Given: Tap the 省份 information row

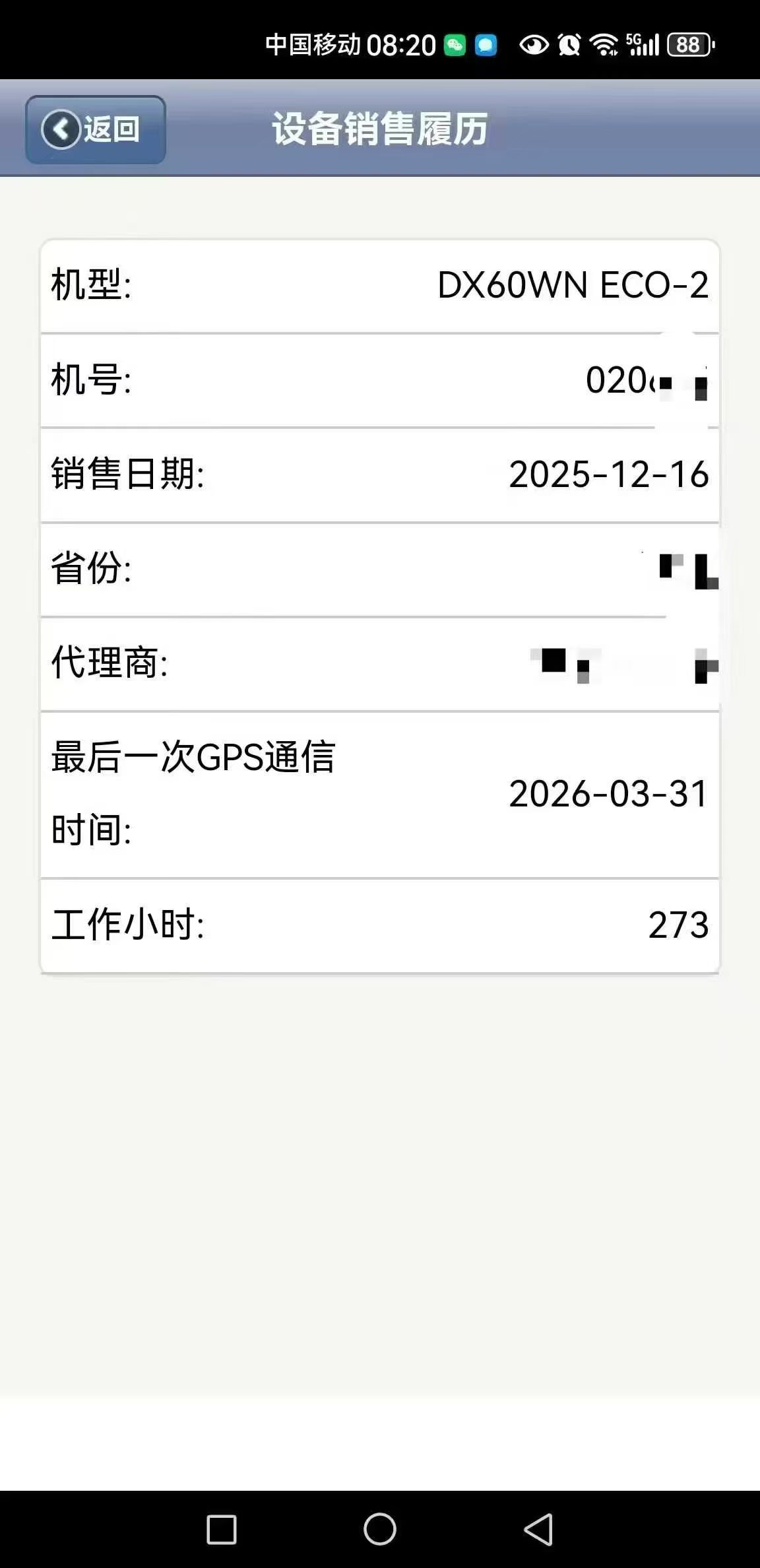Looking at the screenshot, I should coord(380,570).
